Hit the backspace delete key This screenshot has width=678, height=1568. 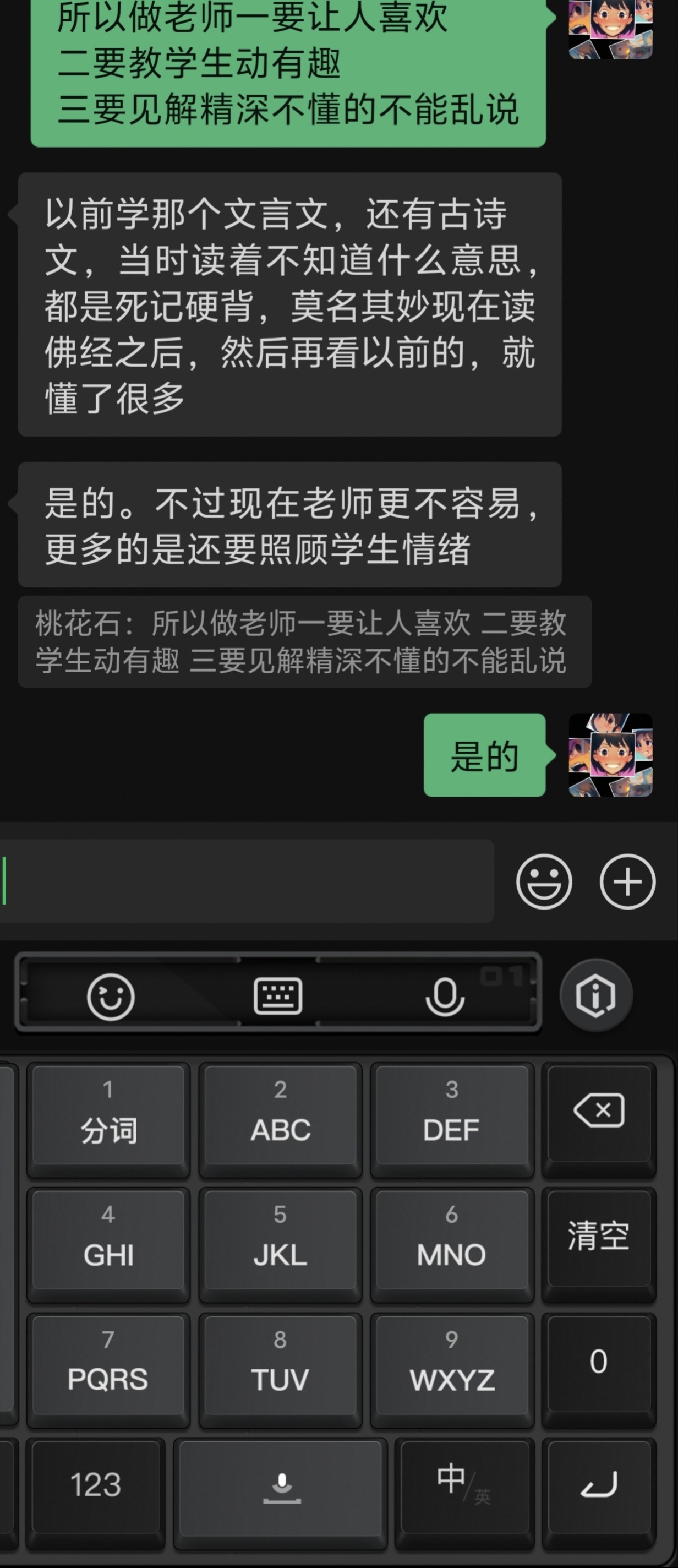click(599, 1112)
